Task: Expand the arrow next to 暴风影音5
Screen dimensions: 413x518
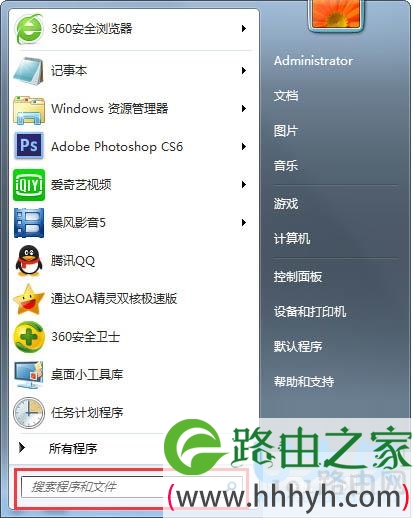Action: (x=244, y=222)
